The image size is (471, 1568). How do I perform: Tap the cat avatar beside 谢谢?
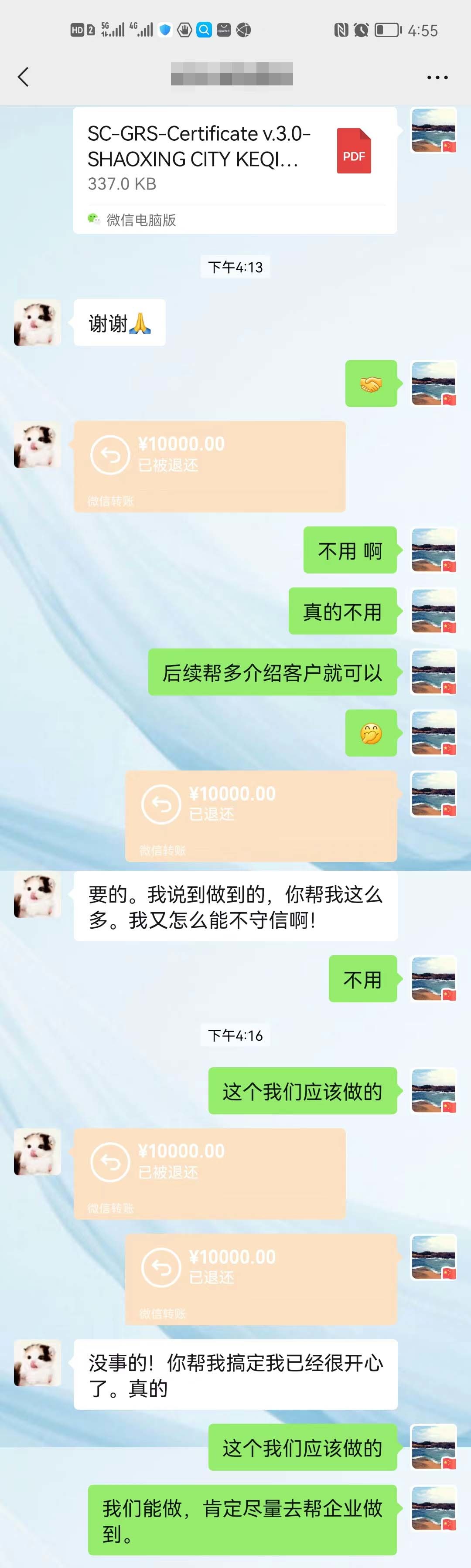(x=37, y=322)
